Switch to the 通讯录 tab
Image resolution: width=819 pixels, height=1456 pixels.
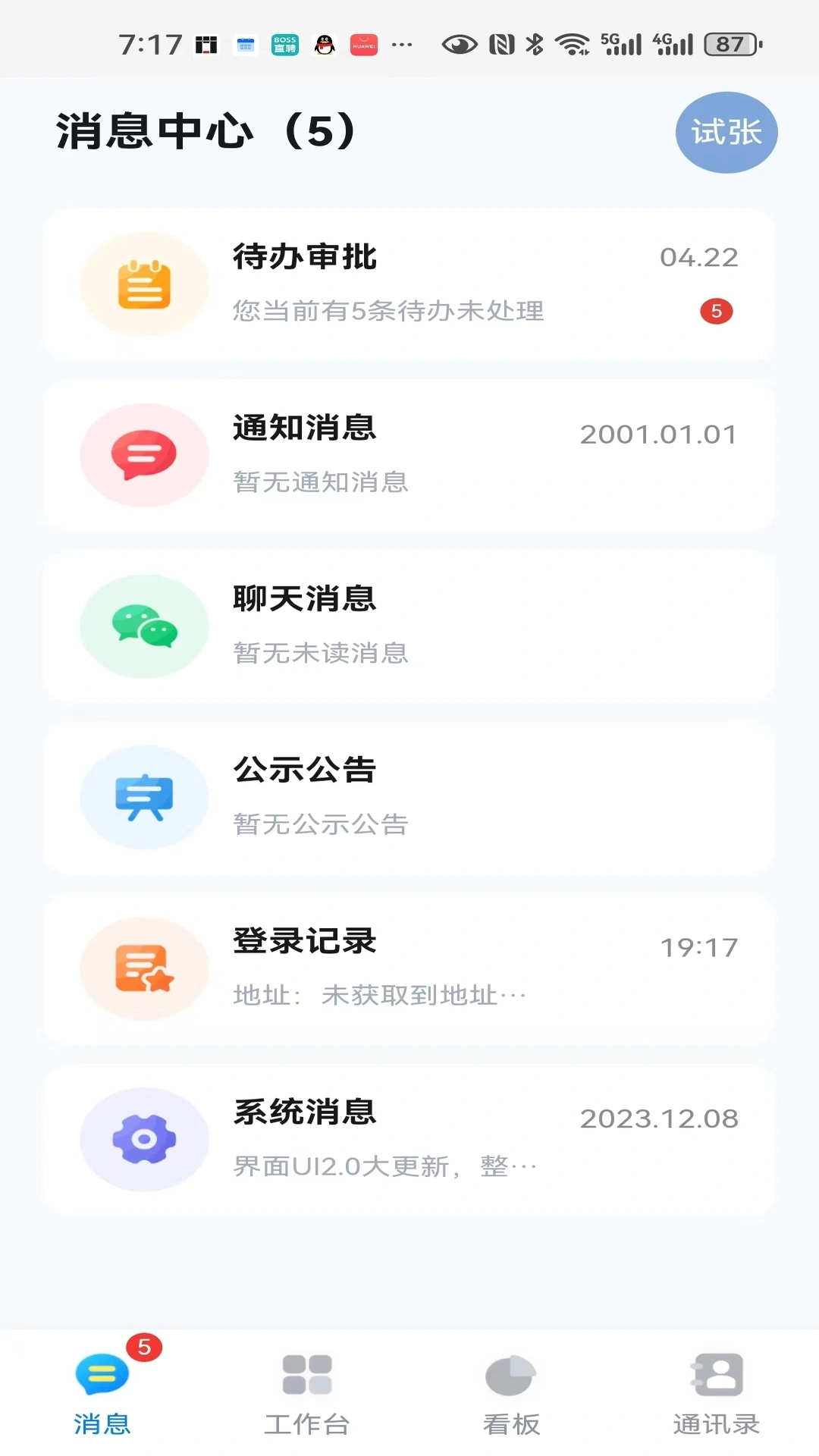coord(715,1399)
